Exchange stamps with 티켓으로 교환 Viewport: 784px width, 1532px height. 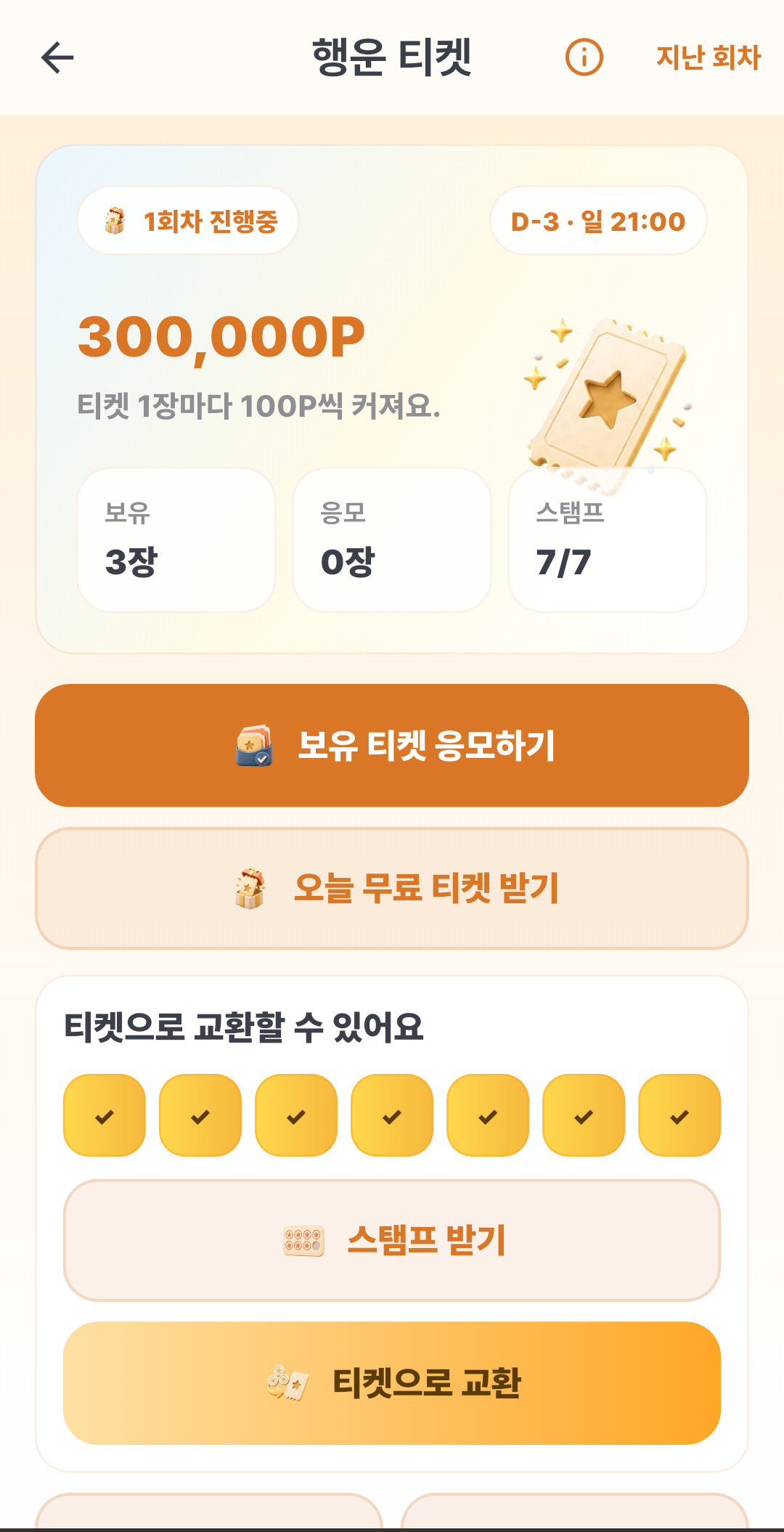click(x=392, y=1383)
